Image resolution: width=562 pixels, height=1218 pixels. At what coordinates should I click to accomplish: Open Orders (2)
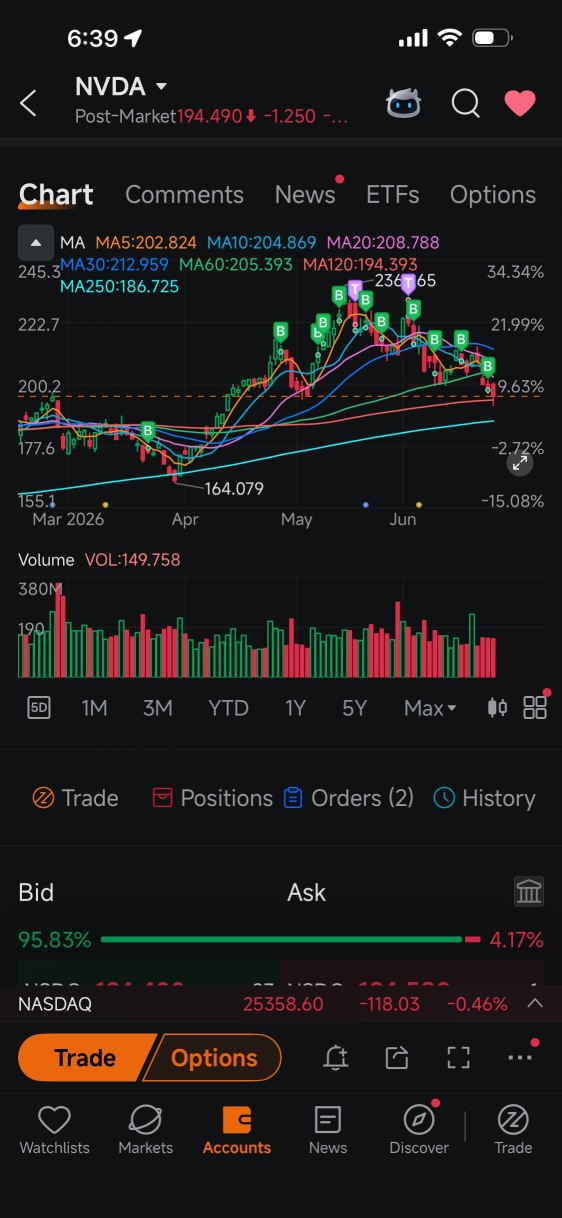tap(348, 798)
